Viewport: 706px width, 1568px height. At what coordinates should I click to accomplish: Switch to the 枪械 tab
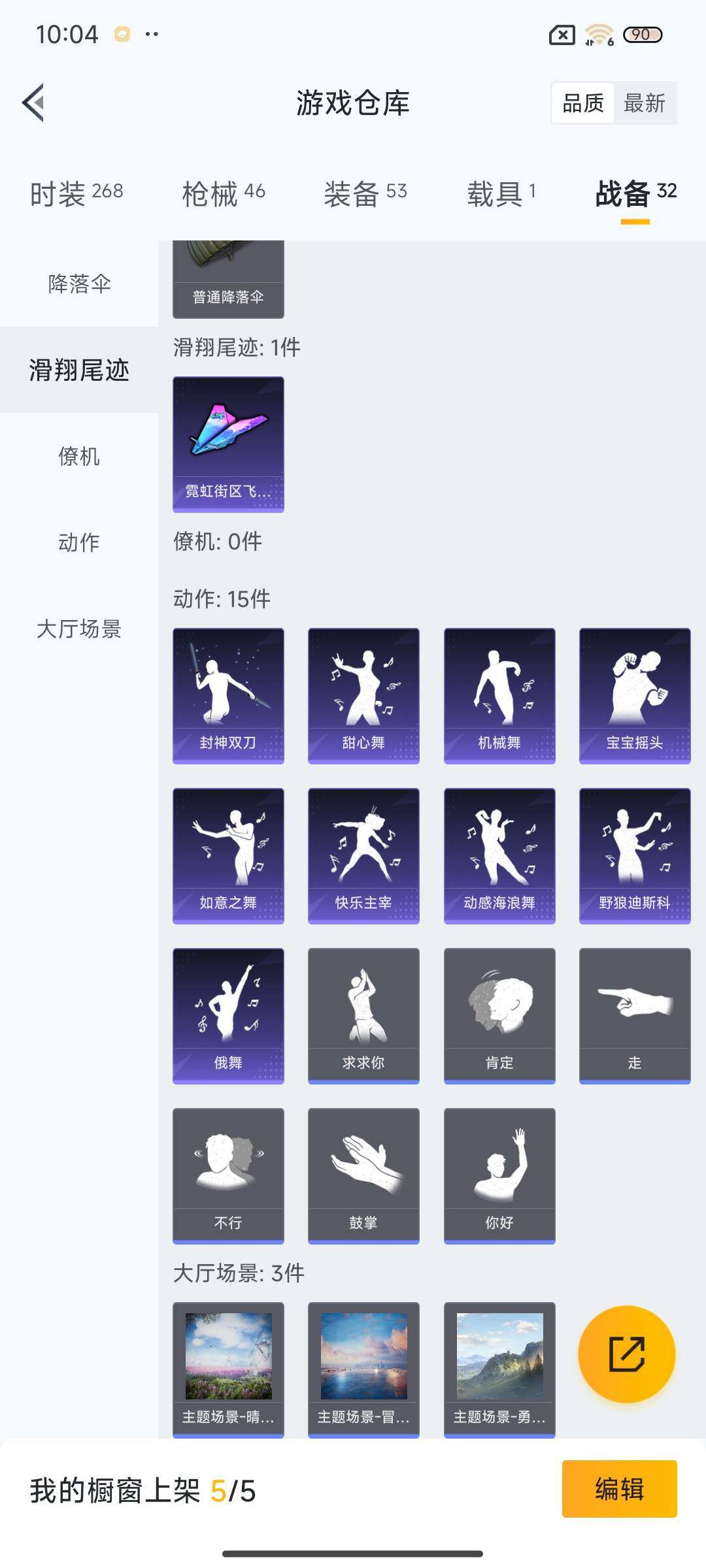[224, 193]
